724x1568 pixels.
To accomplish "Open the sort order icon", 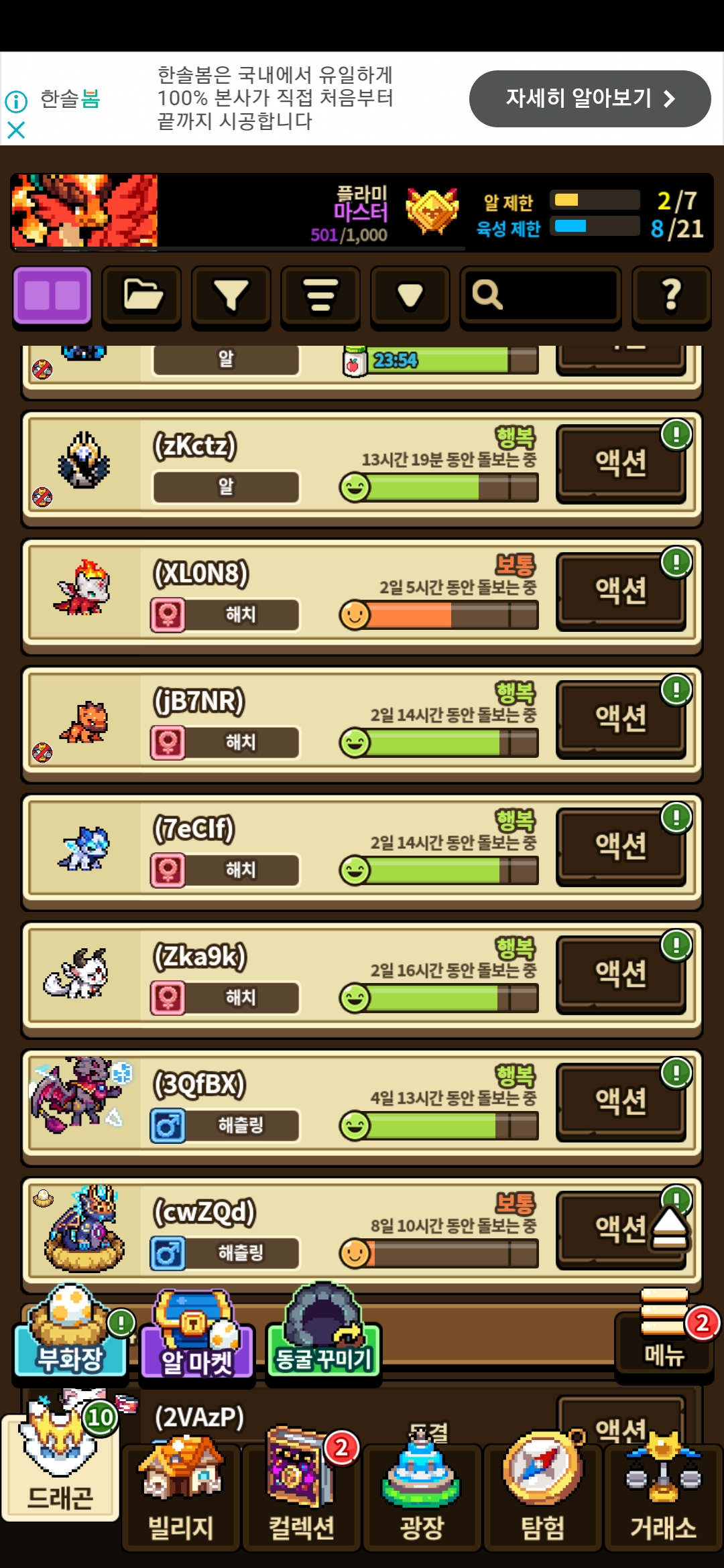I will 320,296.
